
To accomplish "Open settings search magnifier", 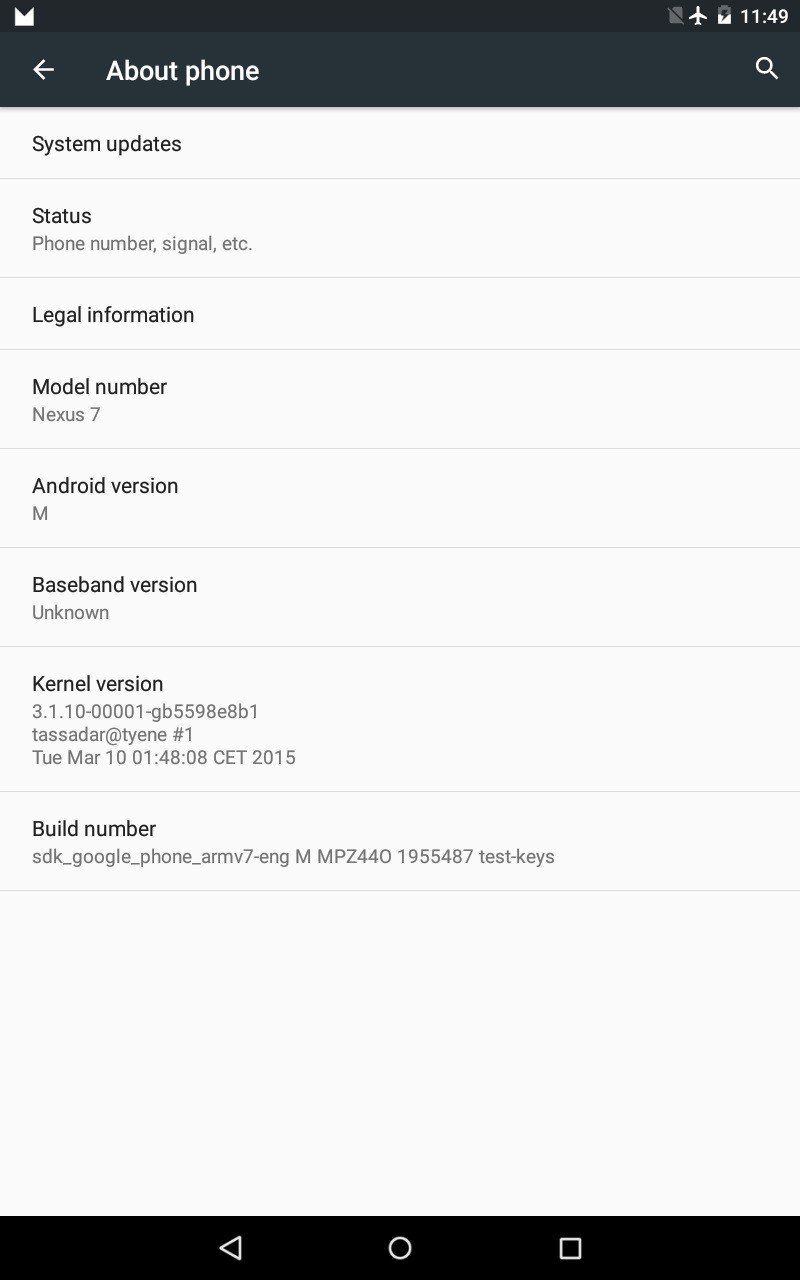I will click(x=767, y=69).
